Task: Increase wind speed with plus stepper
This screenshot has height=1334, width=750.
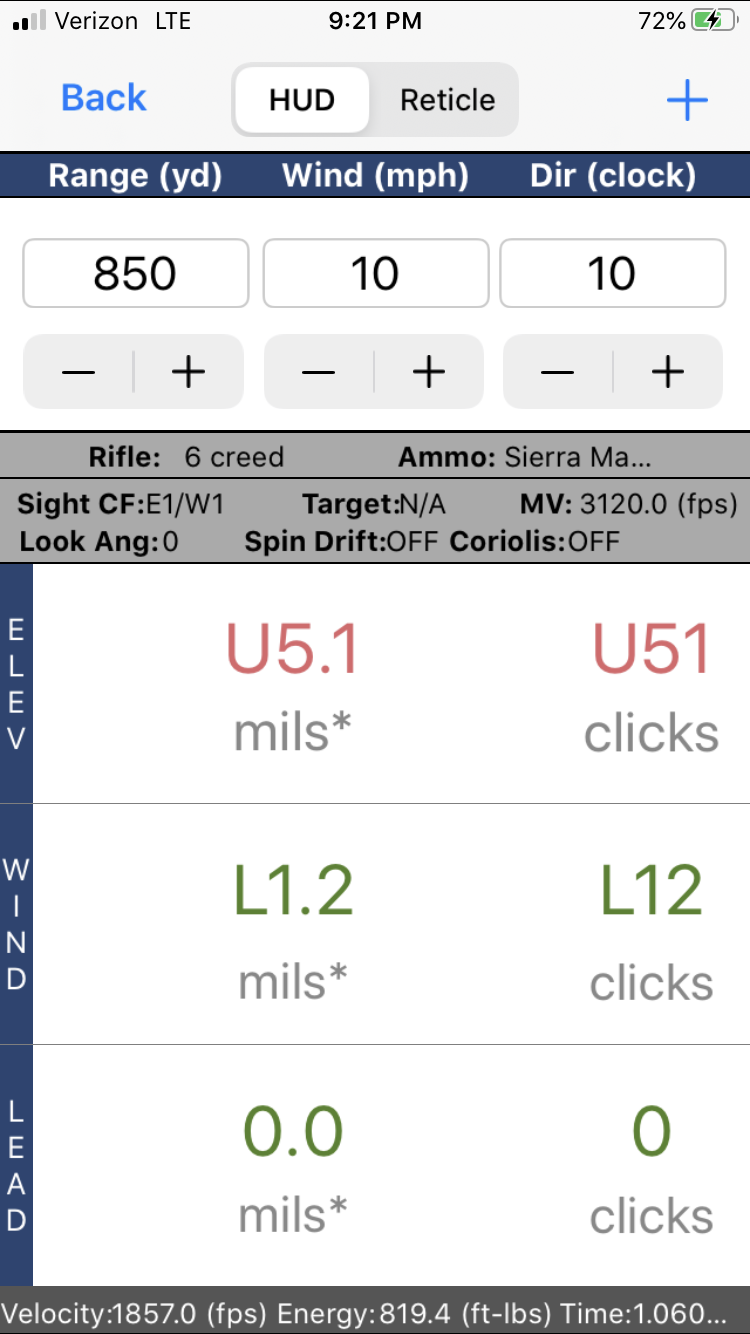Action: pyautogui.click(x=428, y=372)
